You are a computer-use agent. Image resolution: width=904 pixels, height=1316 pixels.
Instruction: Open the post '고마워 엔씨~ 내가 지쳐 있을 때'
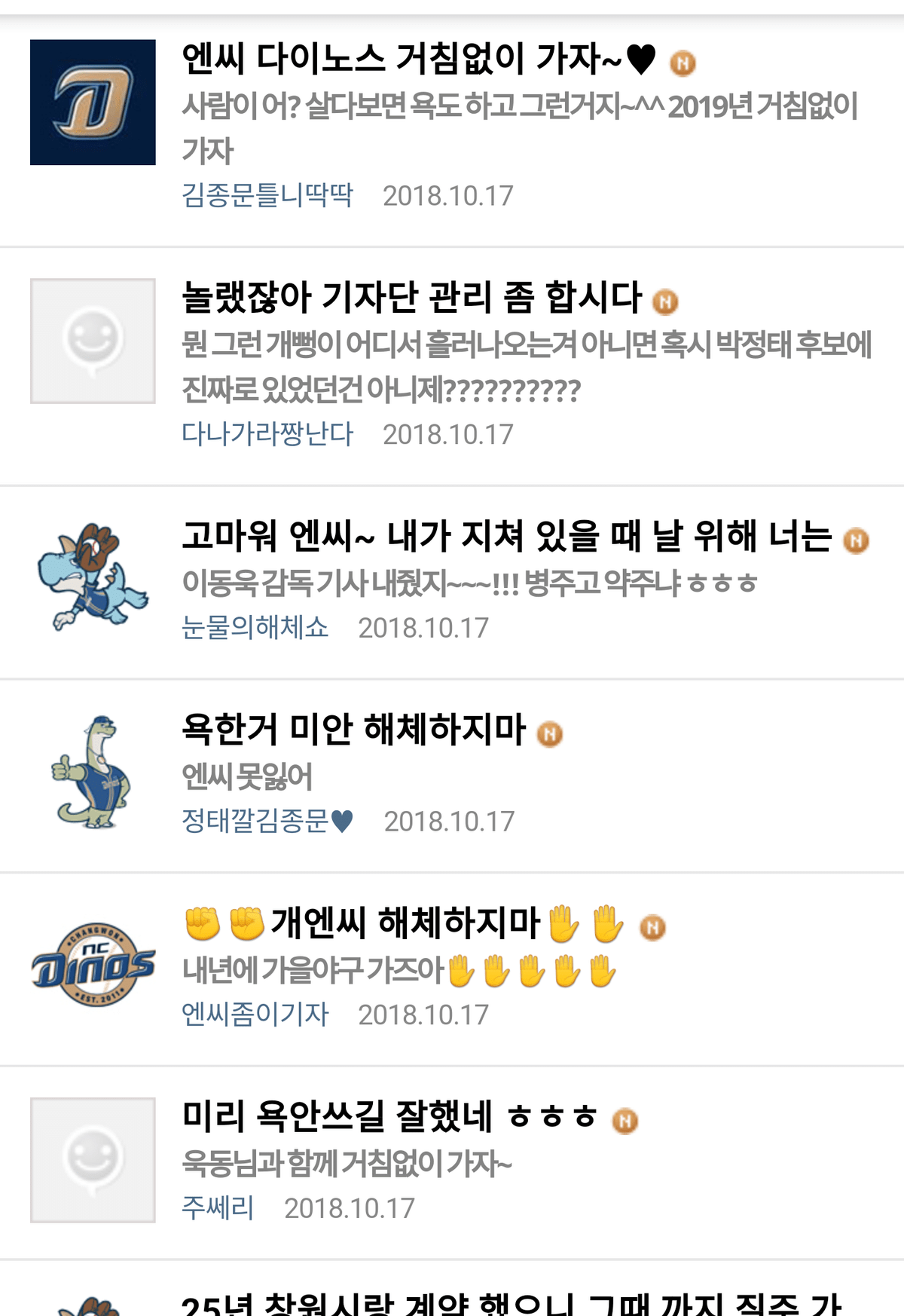tap(506, 536)
